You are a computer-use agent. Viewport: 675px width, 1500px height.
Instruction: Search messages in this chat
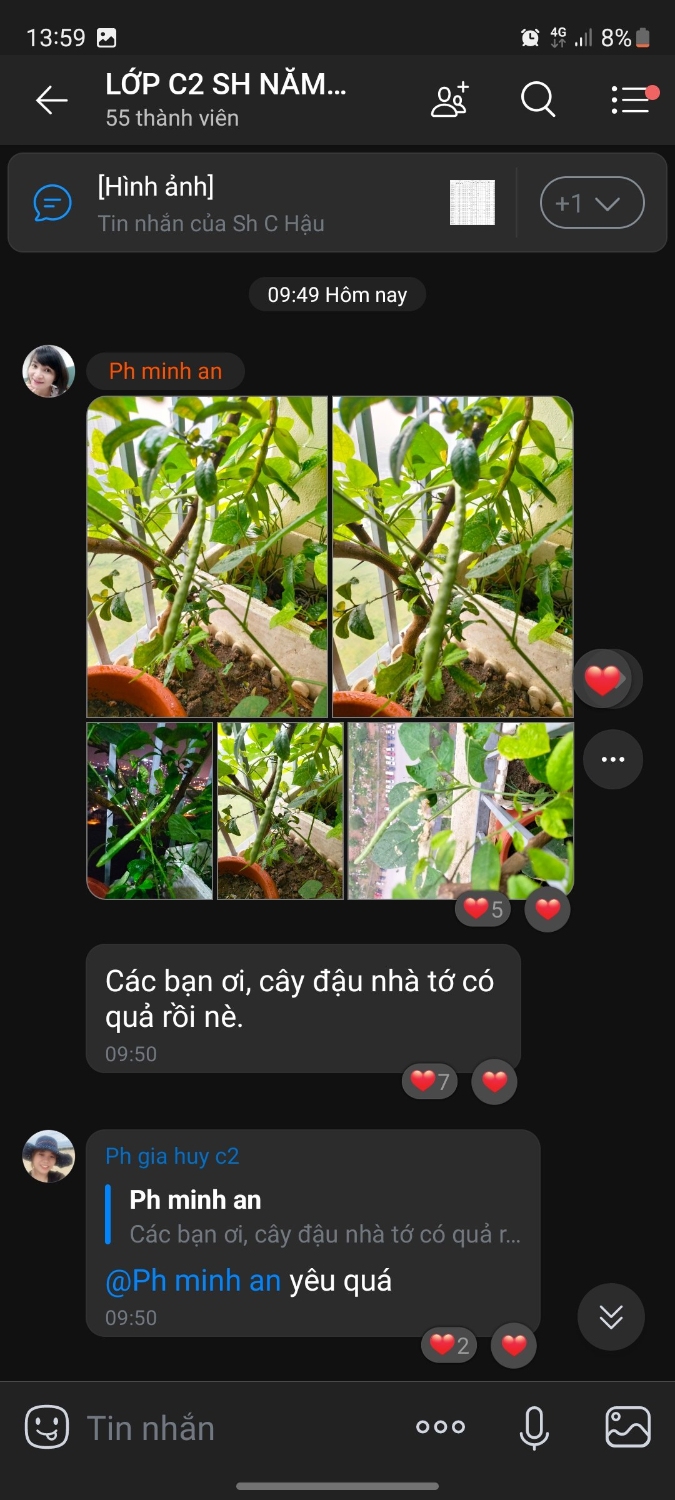point(537,100)
